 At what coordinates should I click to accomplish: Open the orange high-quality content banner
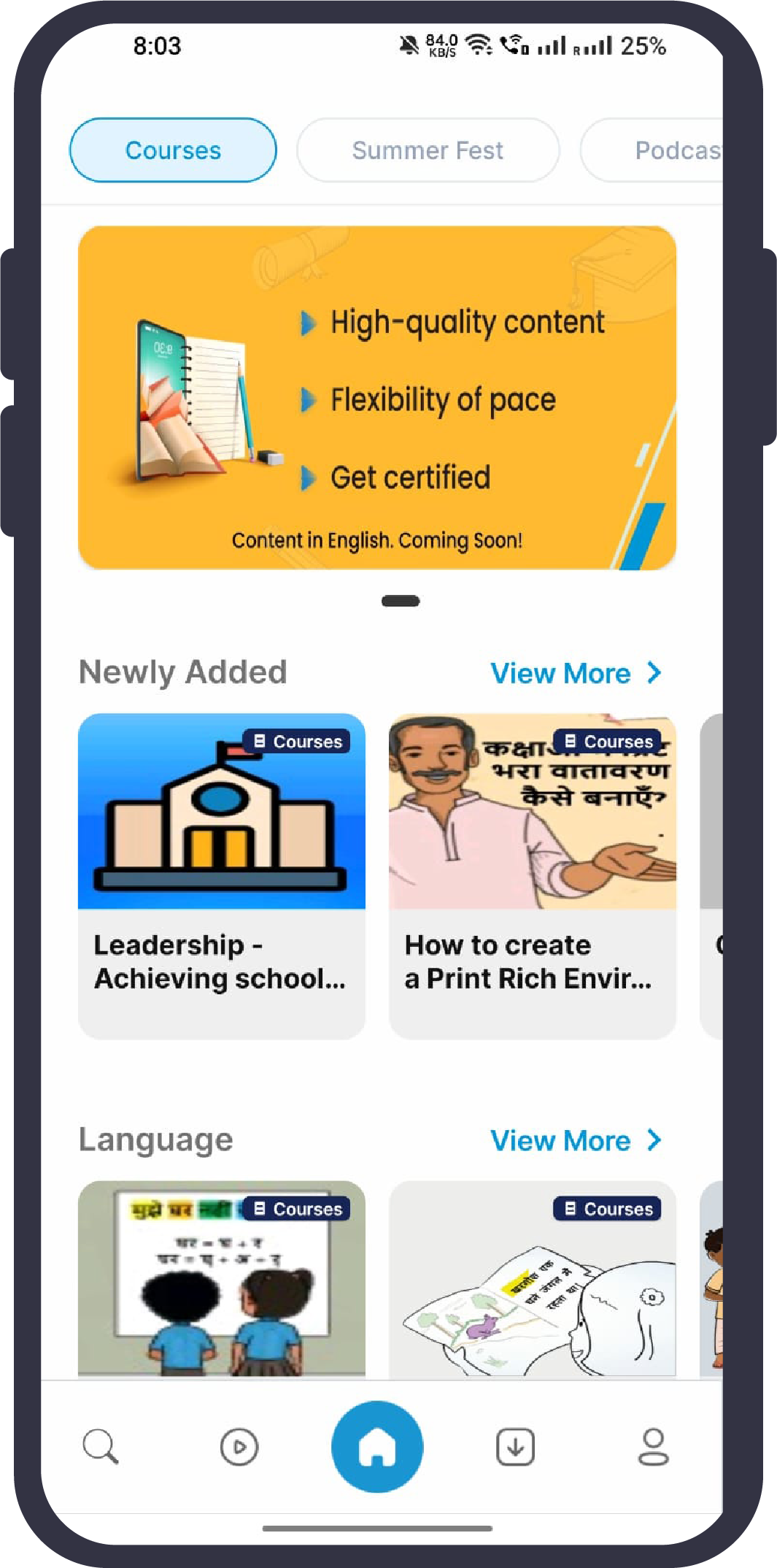(377, 398)
